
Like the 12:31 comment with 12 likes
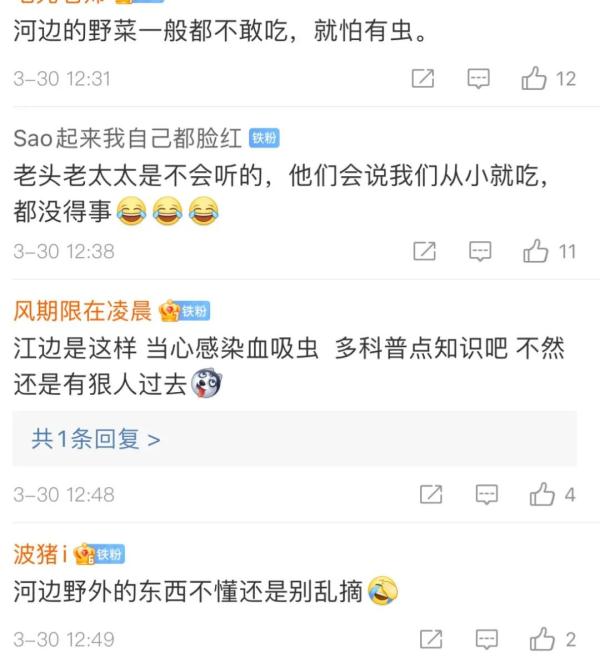coord(534,79)
